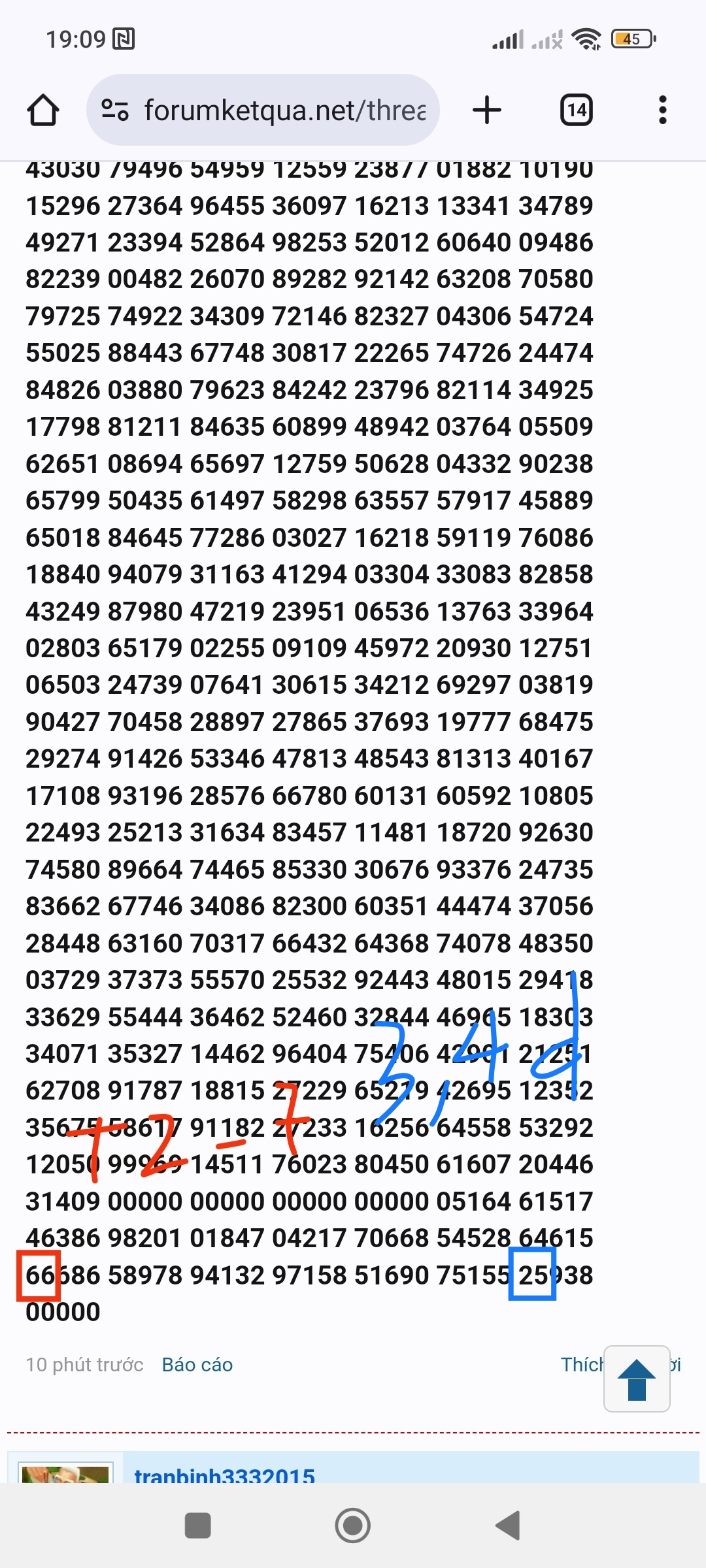Viewport: 706px width, 1568px height.
Task: Open the tab switcher showing 14 tabs
Action: (x=577, y=110)
